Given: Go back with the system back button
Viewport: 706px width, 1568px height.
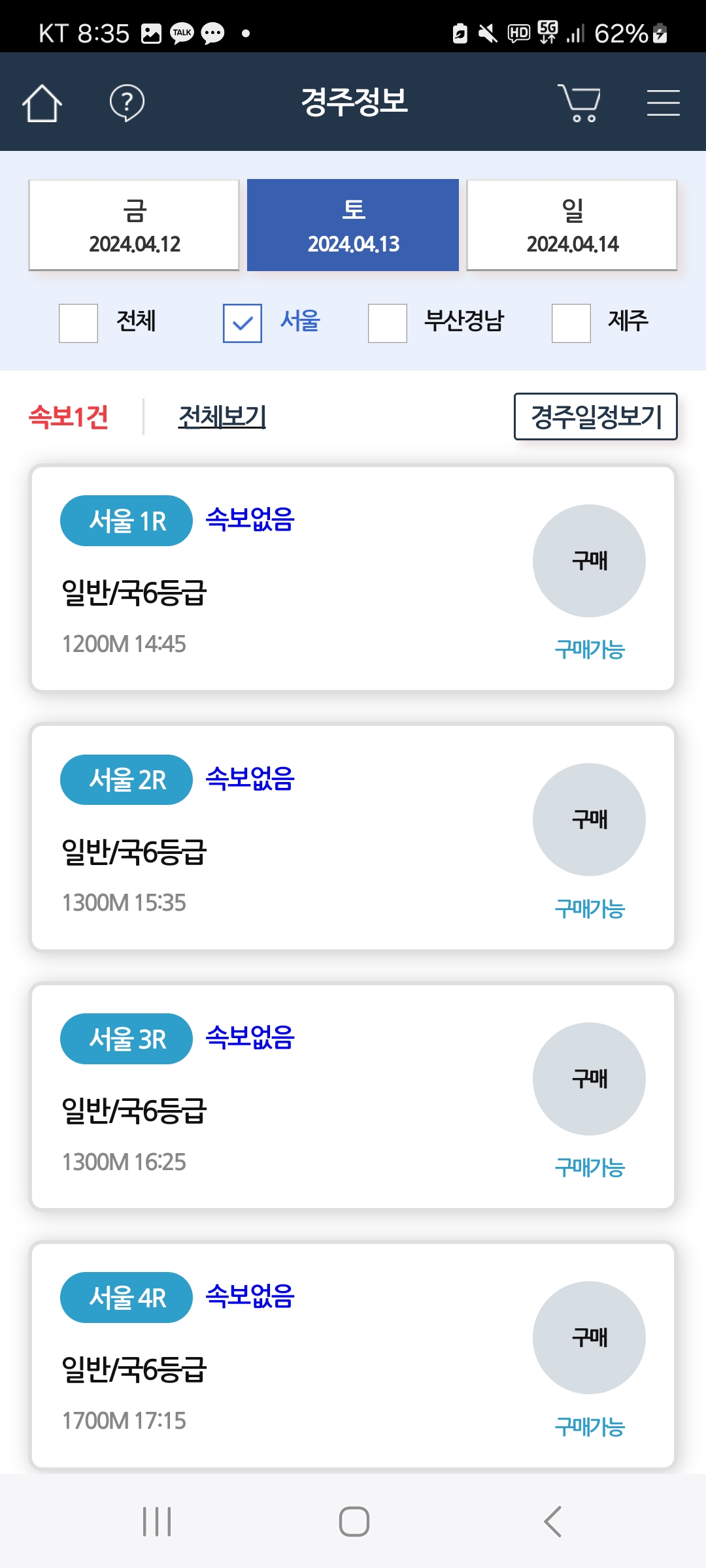Looking at the screenshot, I should [x=553, y=1522].
